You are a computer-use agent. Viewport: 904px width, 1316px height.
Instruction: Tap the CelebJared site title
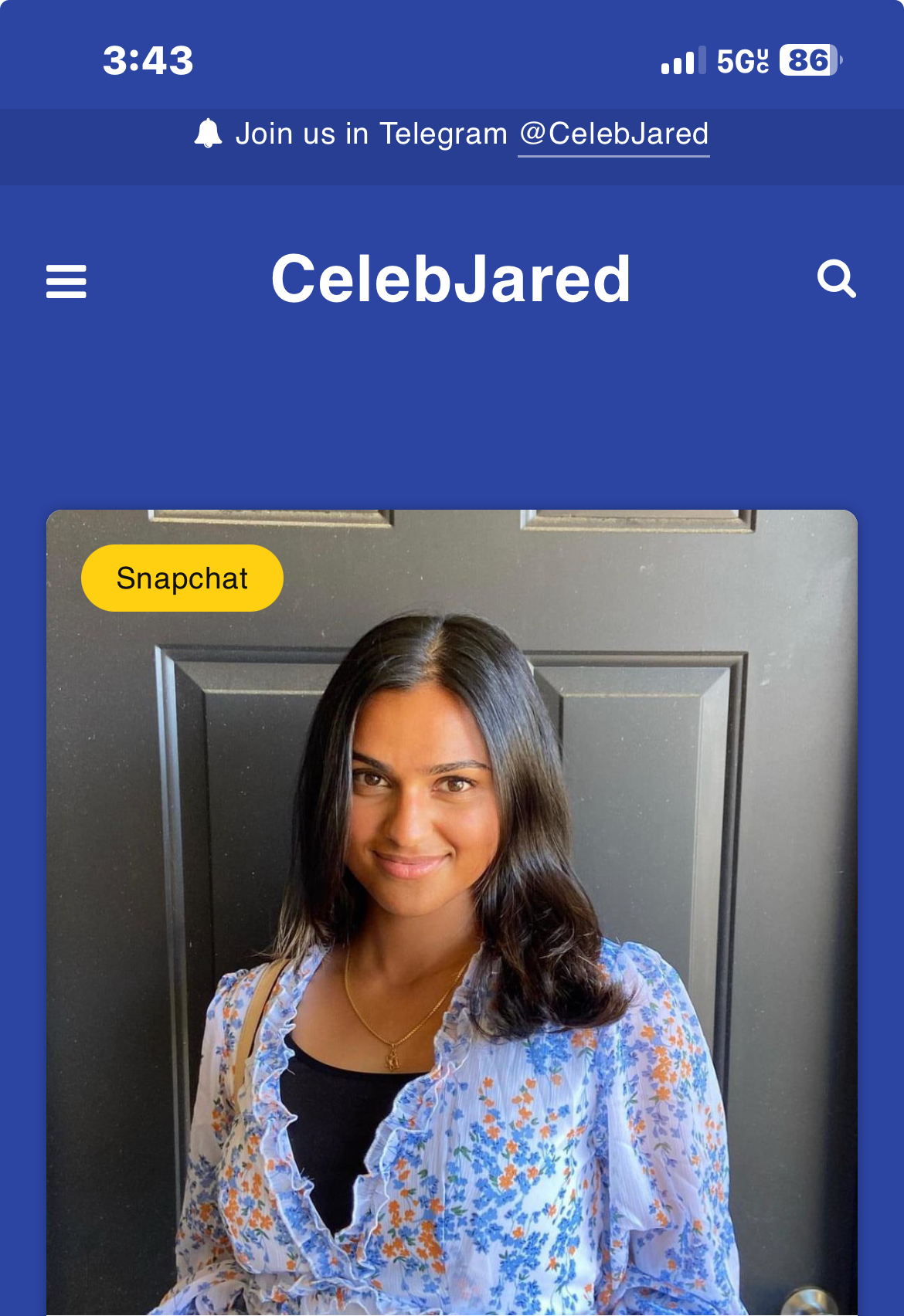pyautogui.click(x=451, y=280)
